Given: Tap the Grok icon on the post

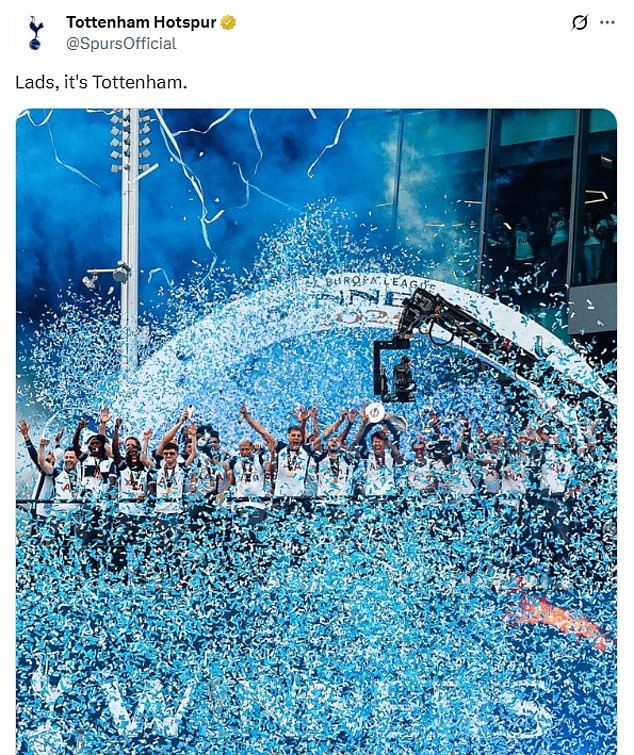Looking at the screenshot, I should coord(579,23).
